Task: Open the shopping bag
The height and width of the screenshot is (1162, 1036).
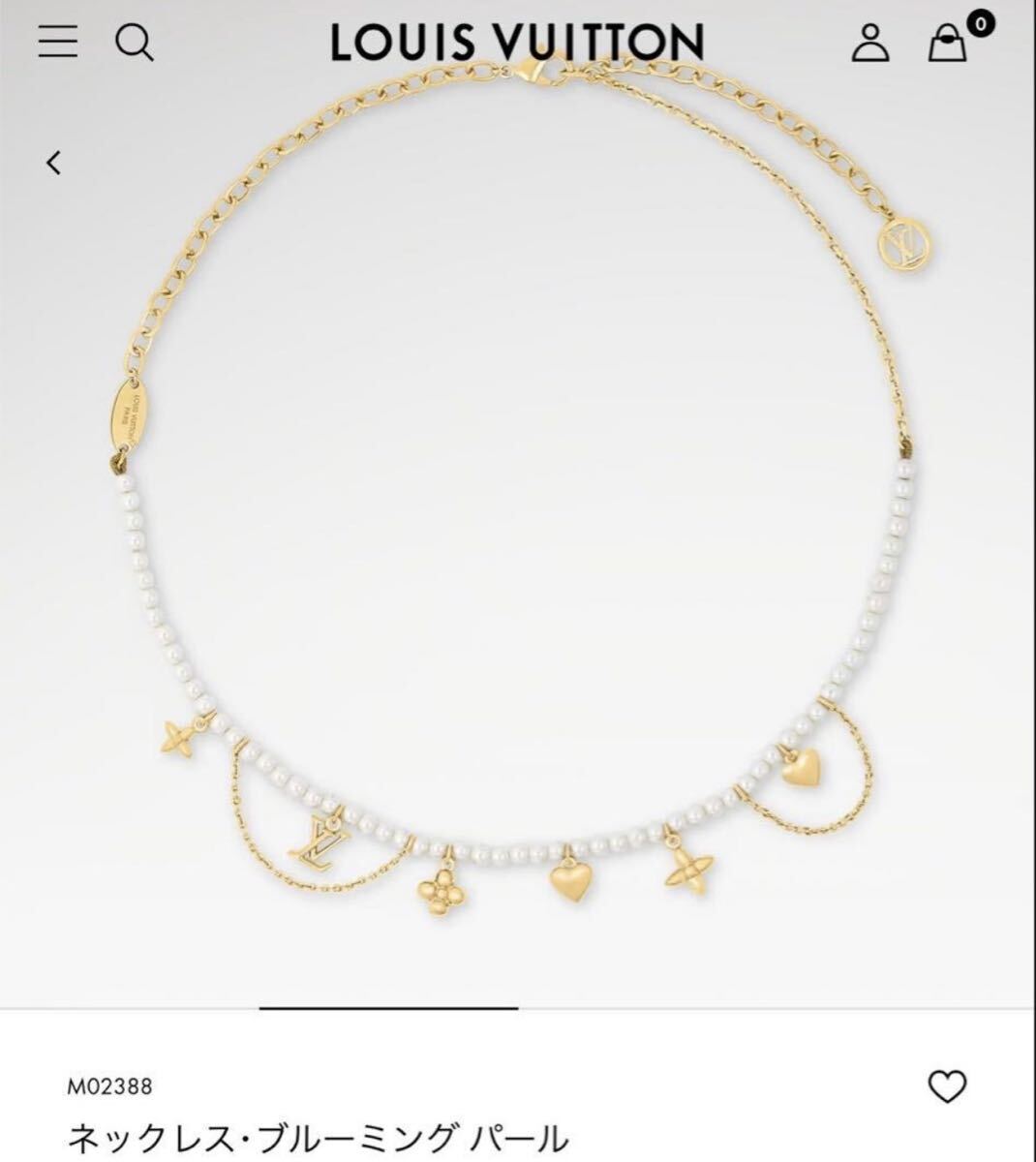Action: (x=948, y=43)
